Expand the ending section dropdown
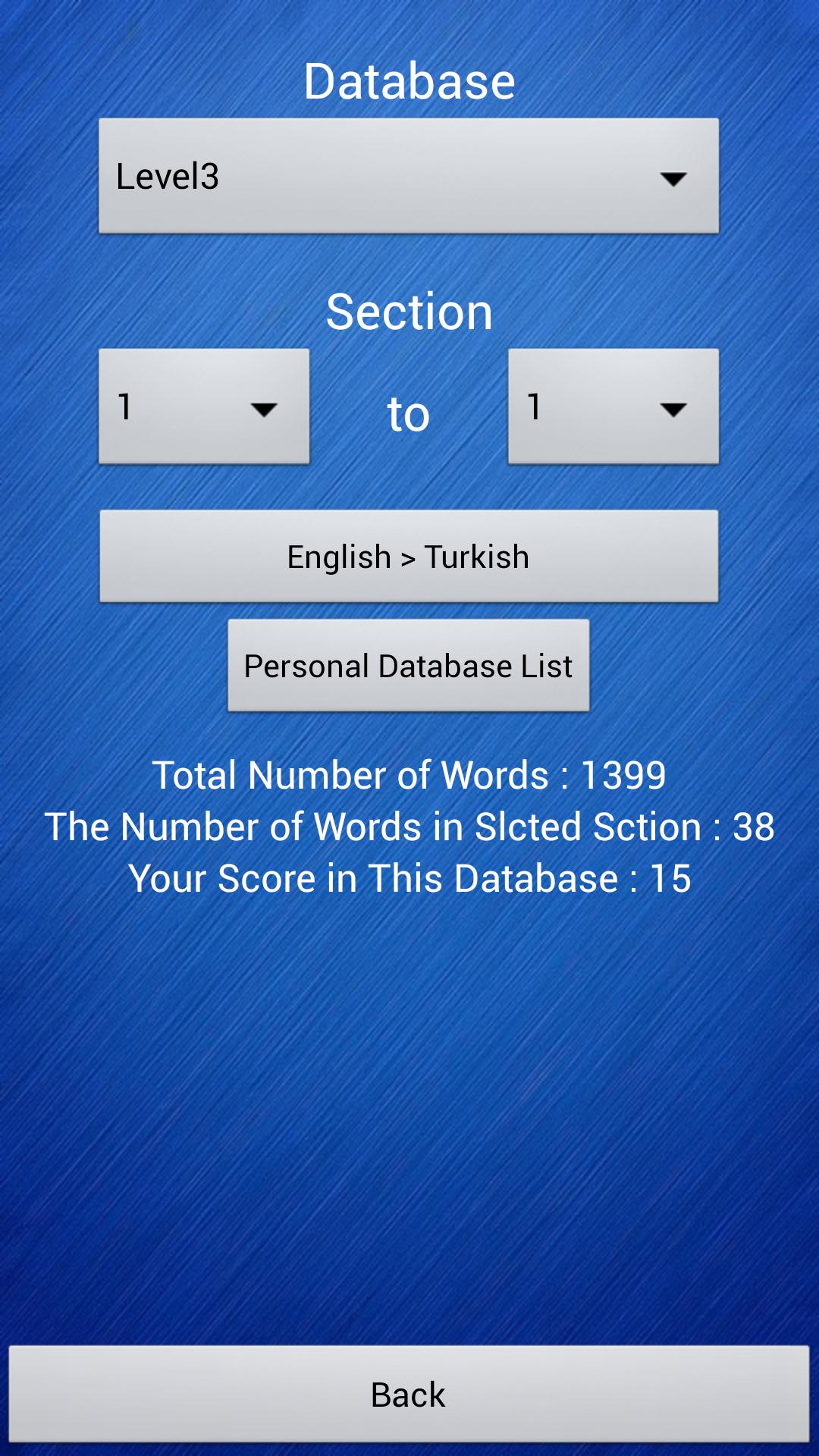Screen dimensions: 819x1456 [x=613, y=406]
